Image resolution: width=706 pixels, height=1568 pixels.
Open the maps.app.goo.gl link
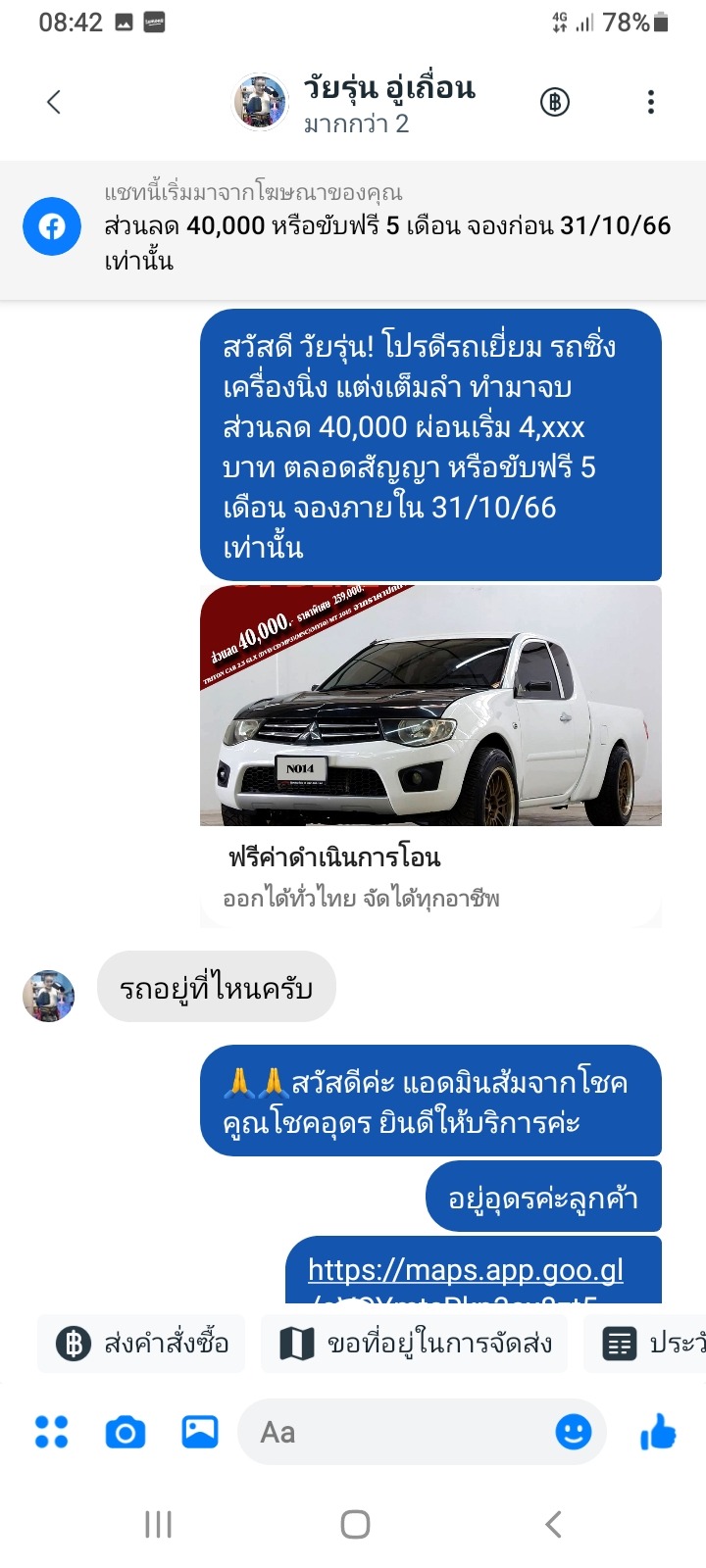click(466, 1270)
